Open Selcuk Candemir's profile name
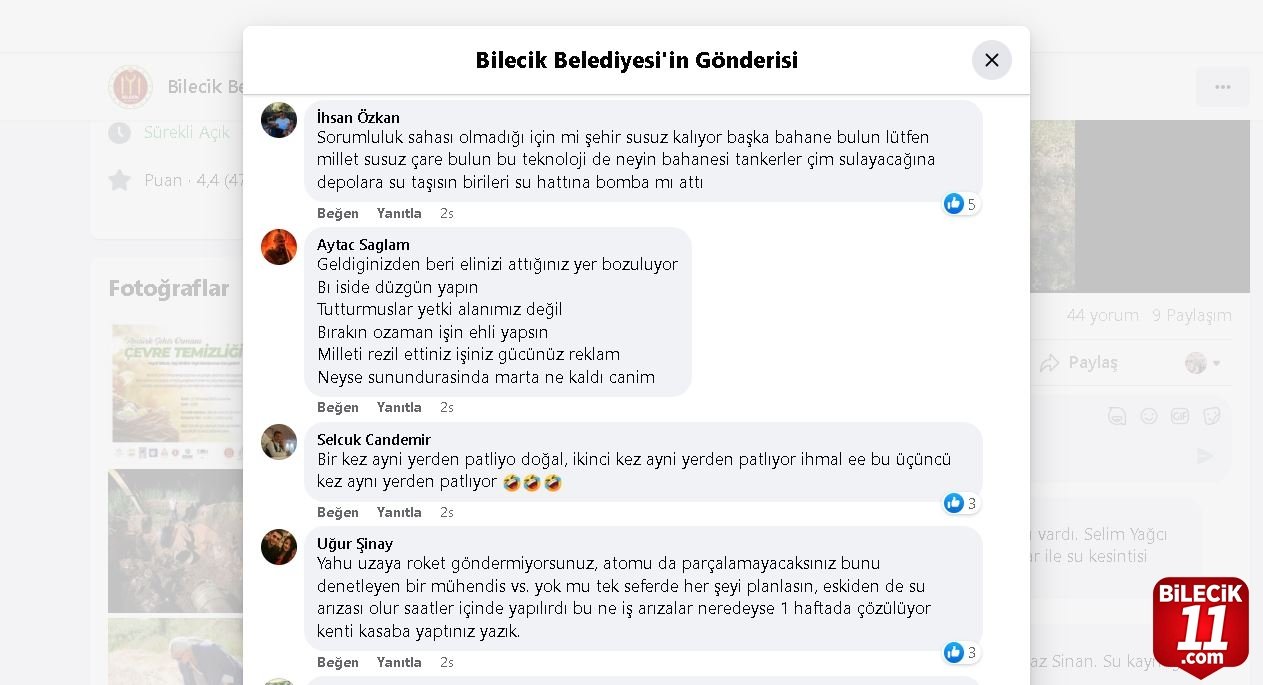 (373, 439)
